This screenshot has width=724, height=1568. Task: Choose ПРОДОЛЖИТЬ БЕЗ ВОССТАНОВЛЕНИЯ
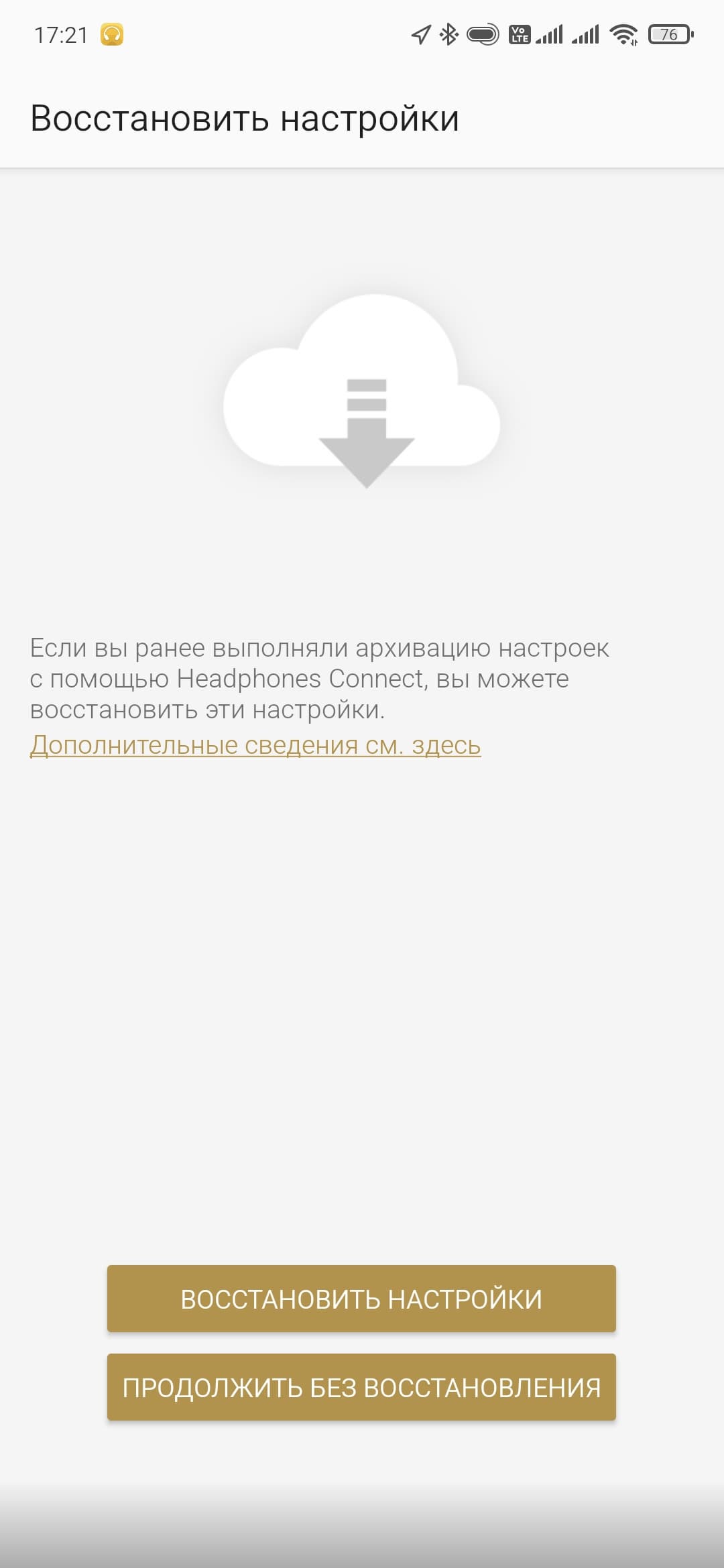pos(361,1387)
